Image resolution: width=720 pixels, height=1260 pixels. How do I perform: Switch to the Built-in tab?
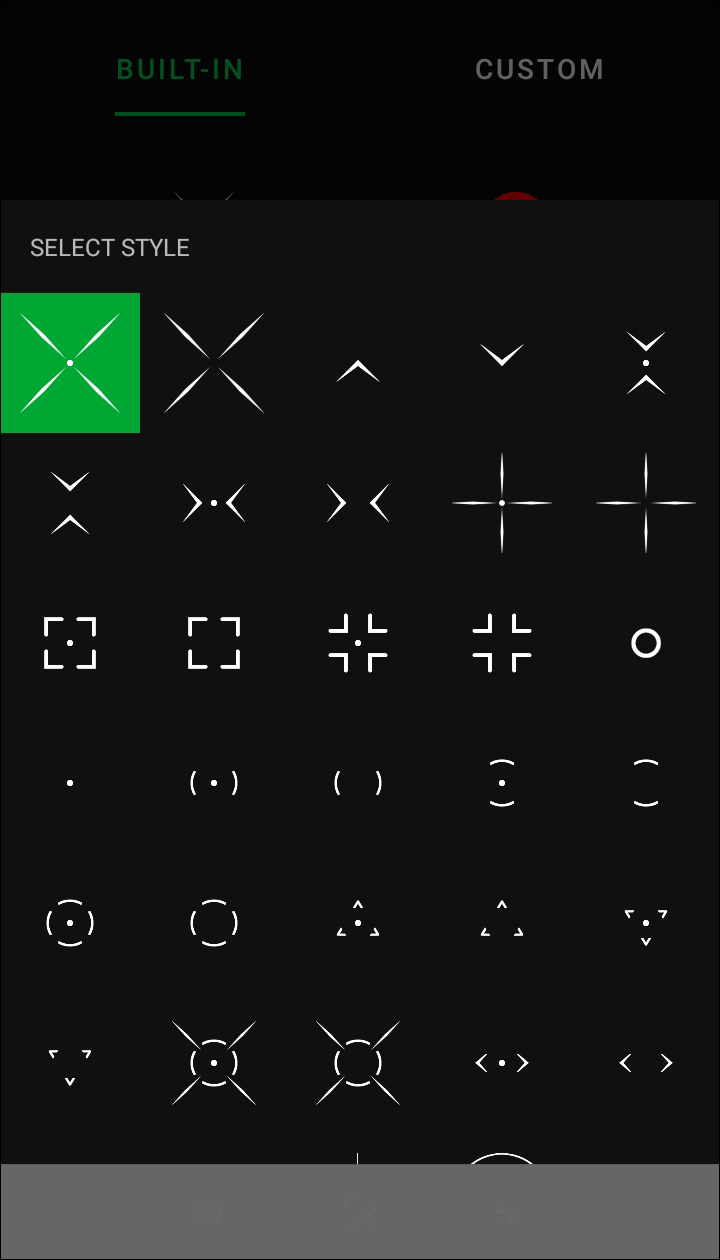[180, 70]
